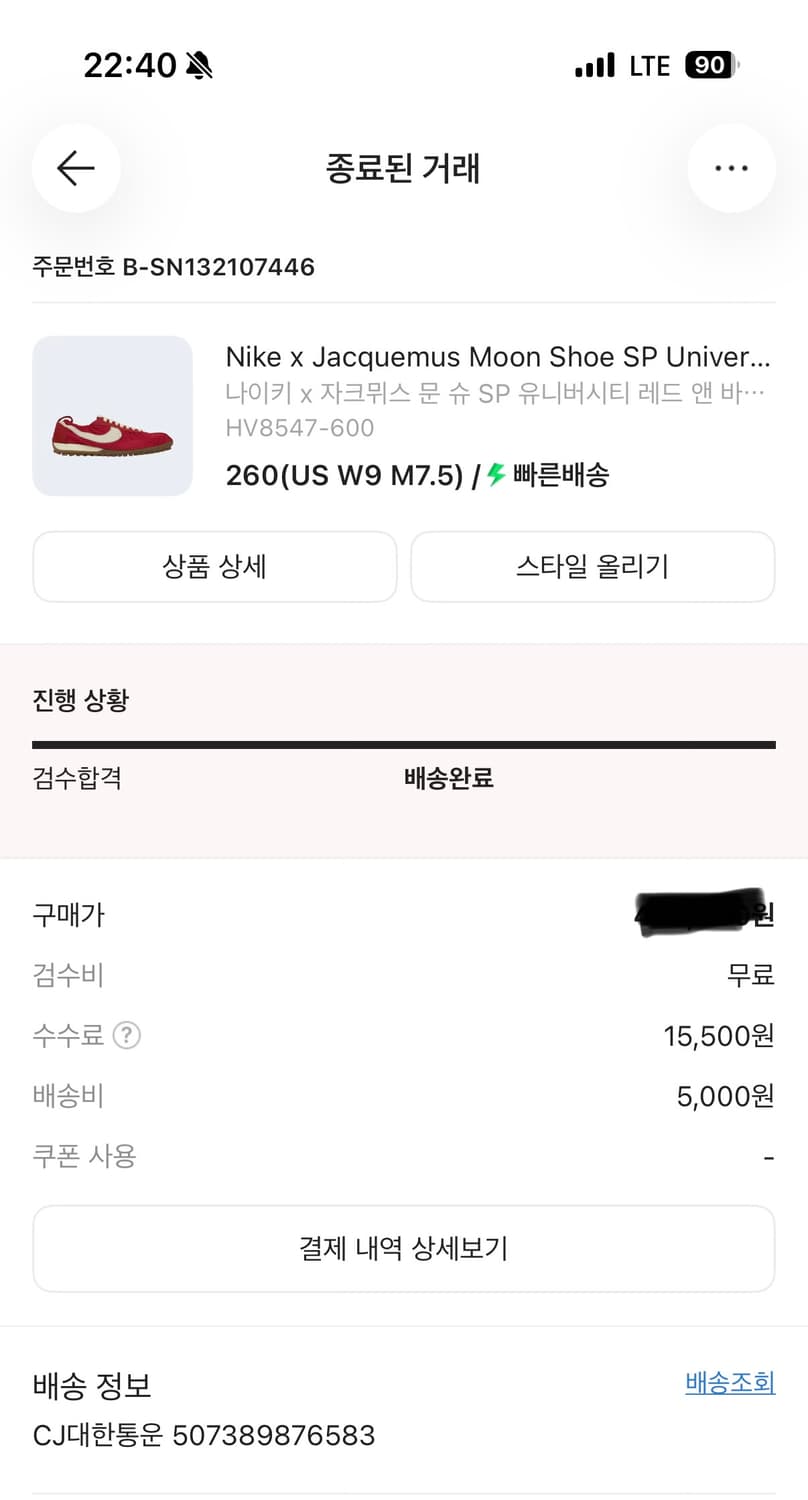Open the 배송조회 tracking link
The width and height of the screenshot is (808, 1500).
[x=729, y=1383]
